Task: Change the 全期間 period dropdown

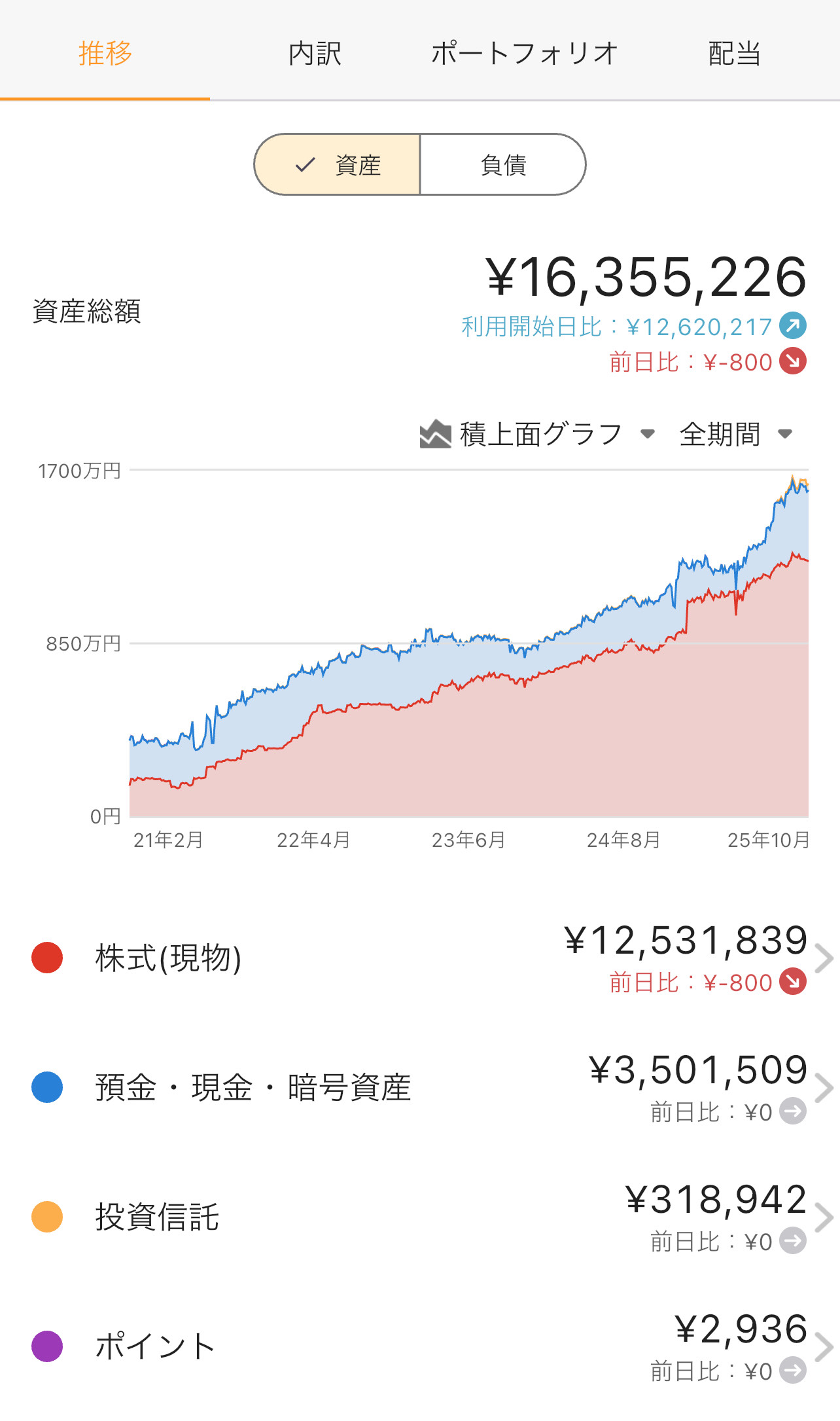Action: click(x=735, y=434)
